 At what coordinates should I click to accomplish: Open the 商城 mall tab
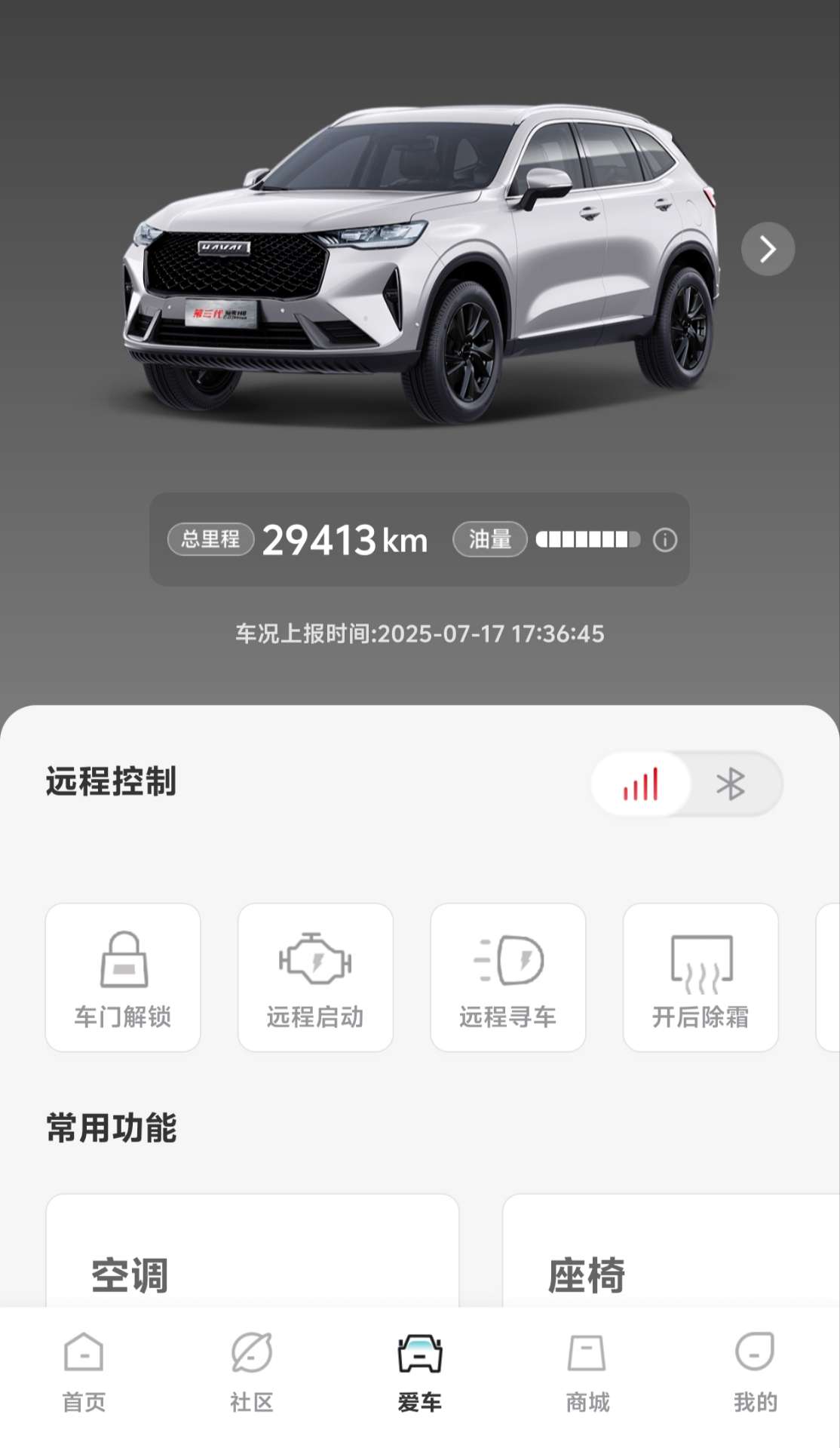587,1373
